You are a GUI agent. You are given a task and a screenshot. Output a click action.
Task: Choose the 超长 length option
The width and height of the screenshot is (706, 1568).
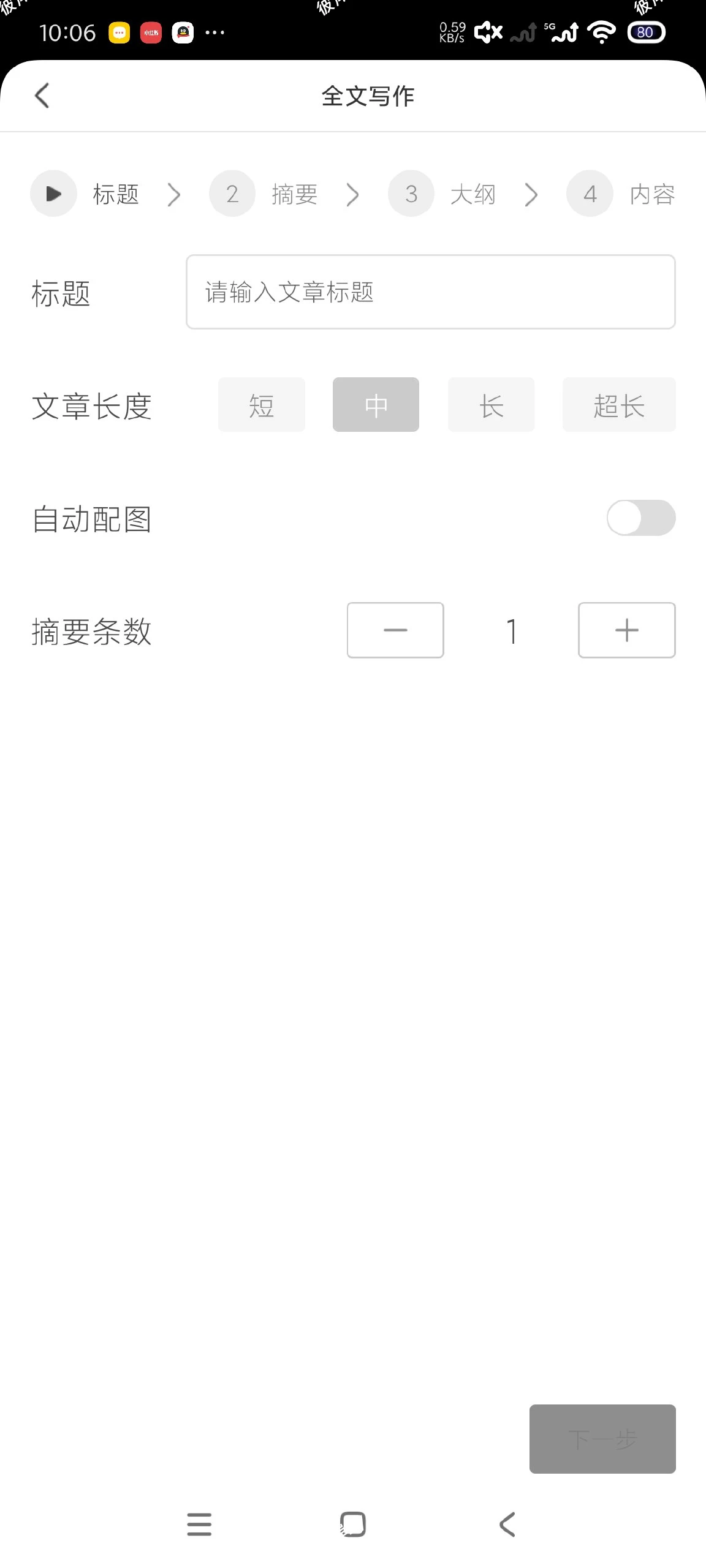click(618, 405)
